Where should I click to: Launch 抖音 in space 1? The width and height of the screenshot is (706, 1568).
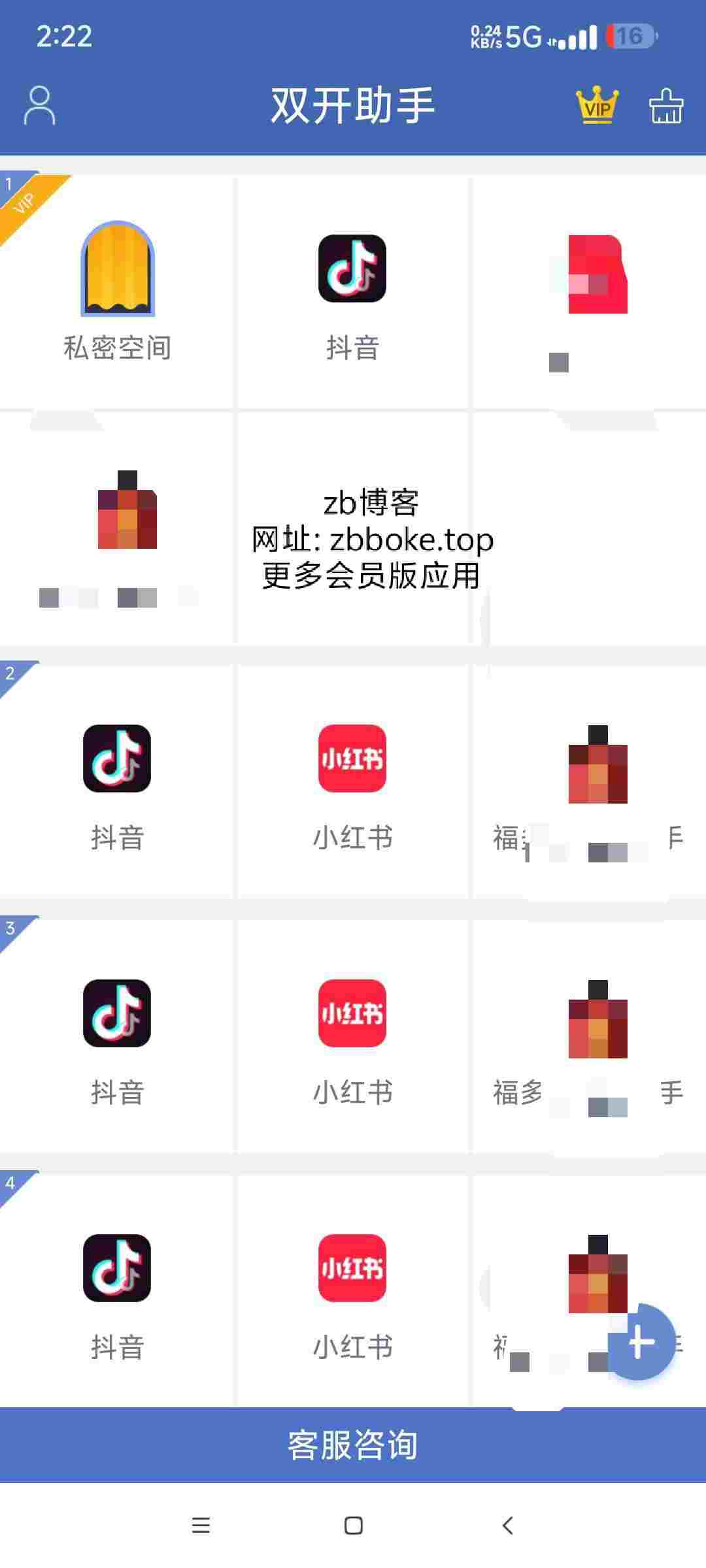coord(352,291)
